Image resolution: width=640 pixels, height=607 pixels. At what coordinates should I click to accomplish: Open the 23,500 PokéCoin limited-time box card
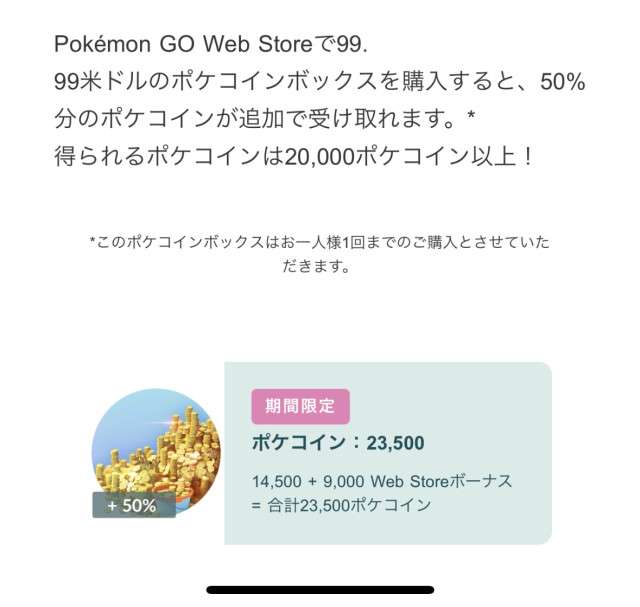click(x=387, y=453)
